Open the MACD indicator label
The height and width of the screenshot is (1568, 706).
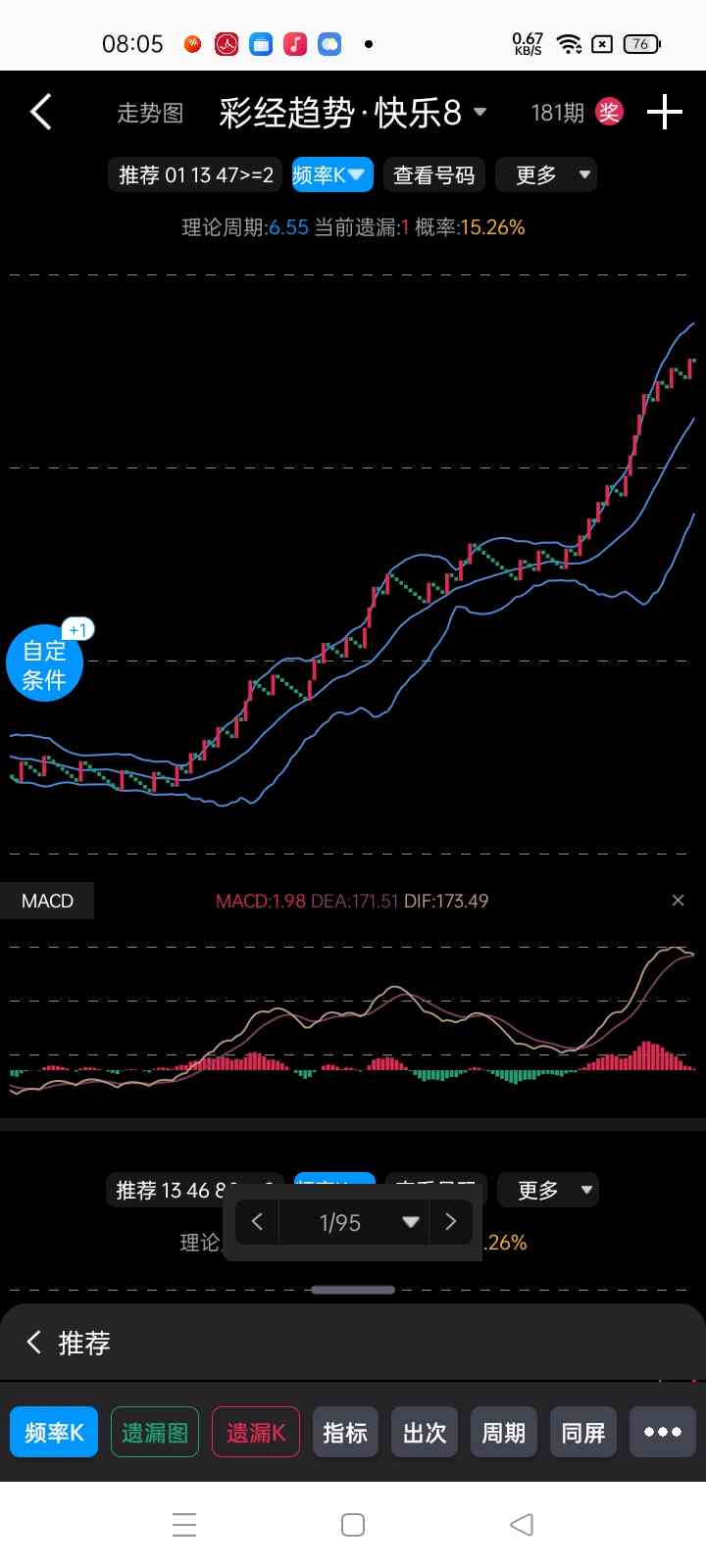pyautogui.click(x=47, y=901)
